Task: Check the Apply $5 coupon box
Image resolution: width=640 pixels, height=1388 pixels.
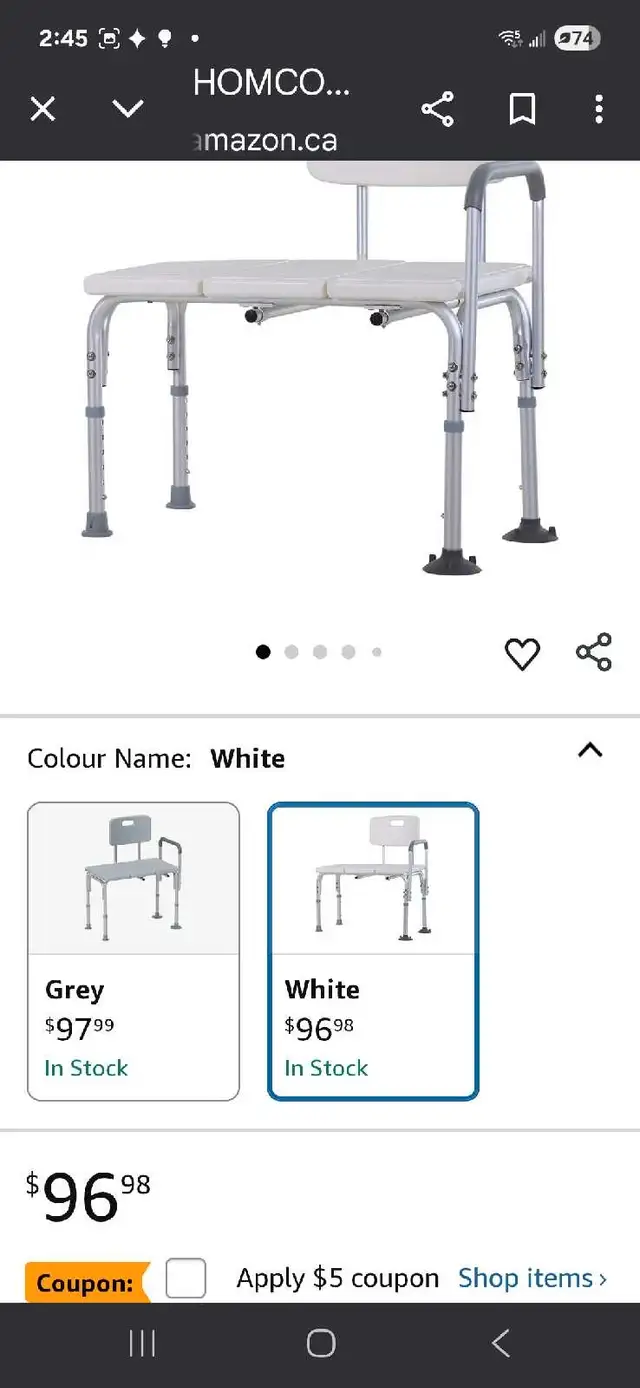Action: pos(186,1278)
